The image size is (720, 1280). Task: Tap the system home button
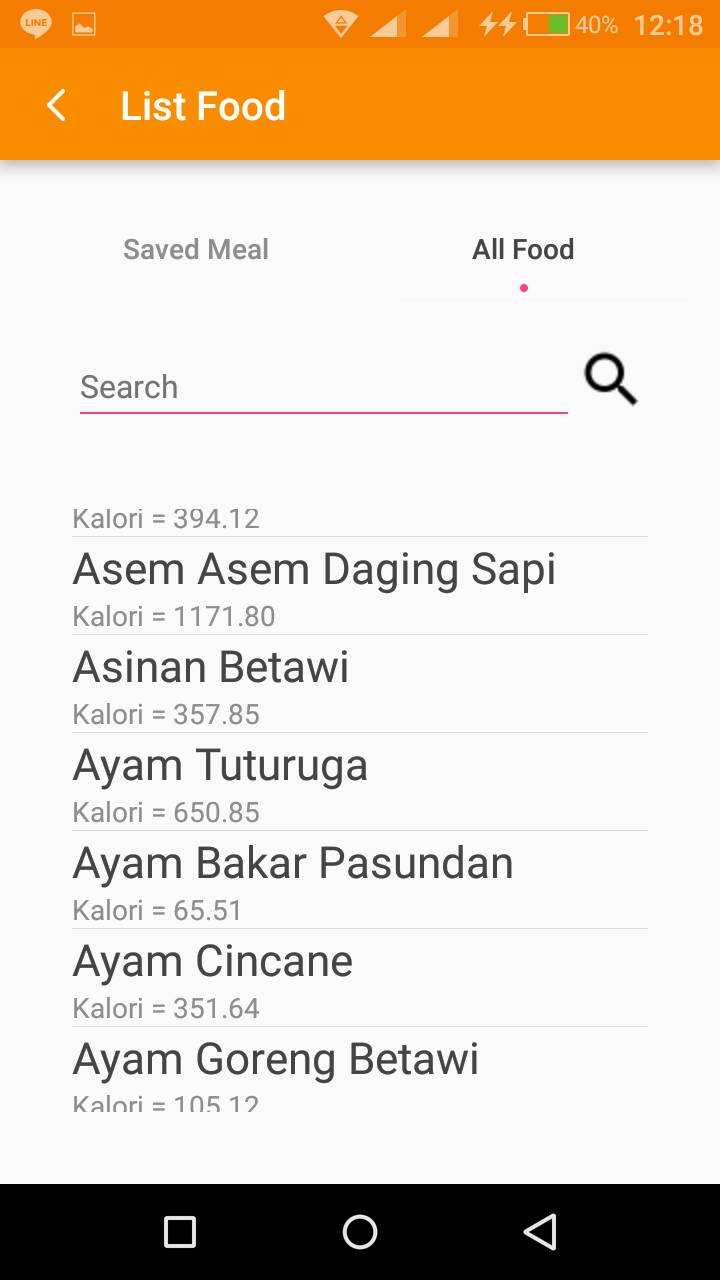click(x=360, y=1232)
